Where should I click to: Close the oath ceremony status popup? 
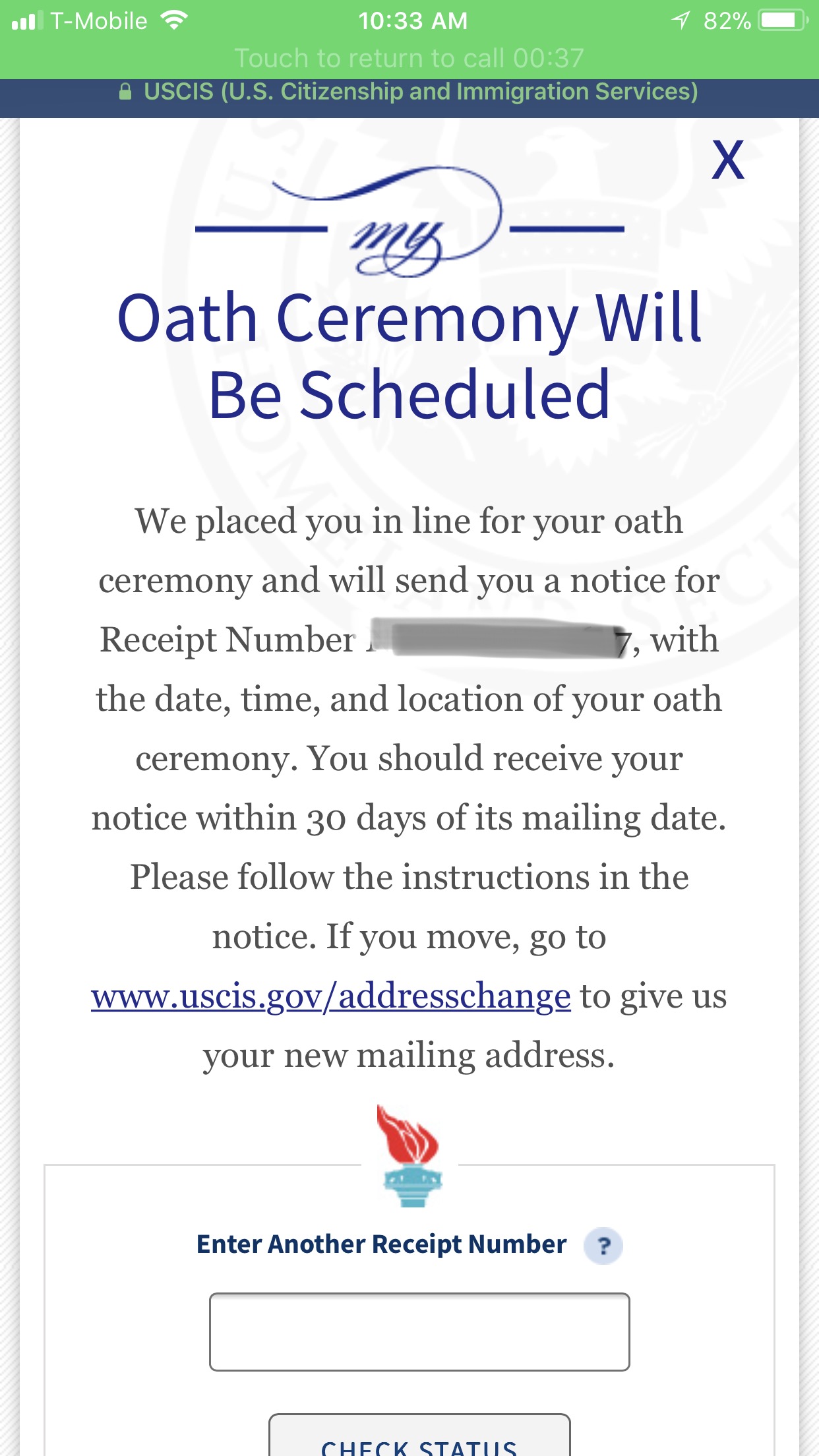pyautogui.click(x=728, y=160)
